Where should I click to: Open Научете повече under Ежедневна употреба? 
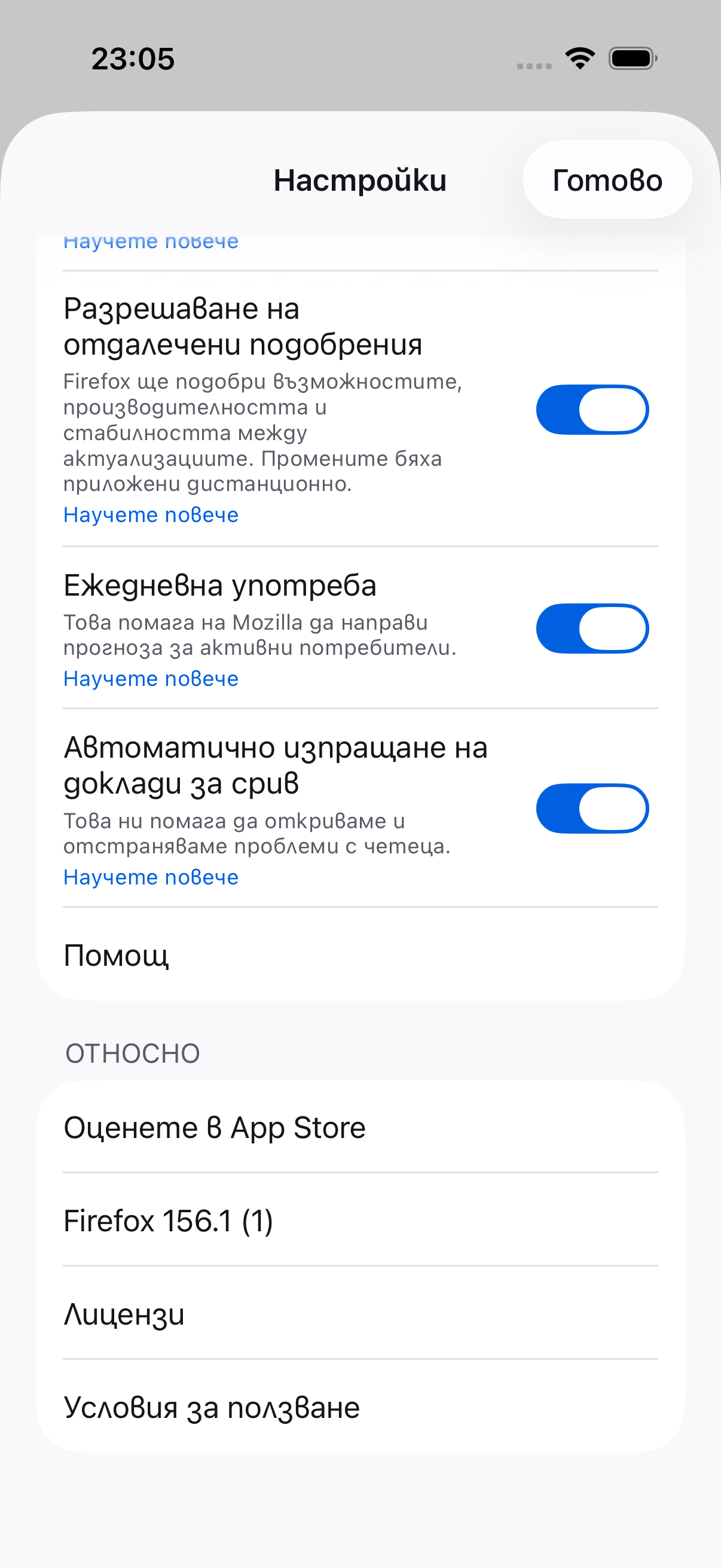click(151, 679)
